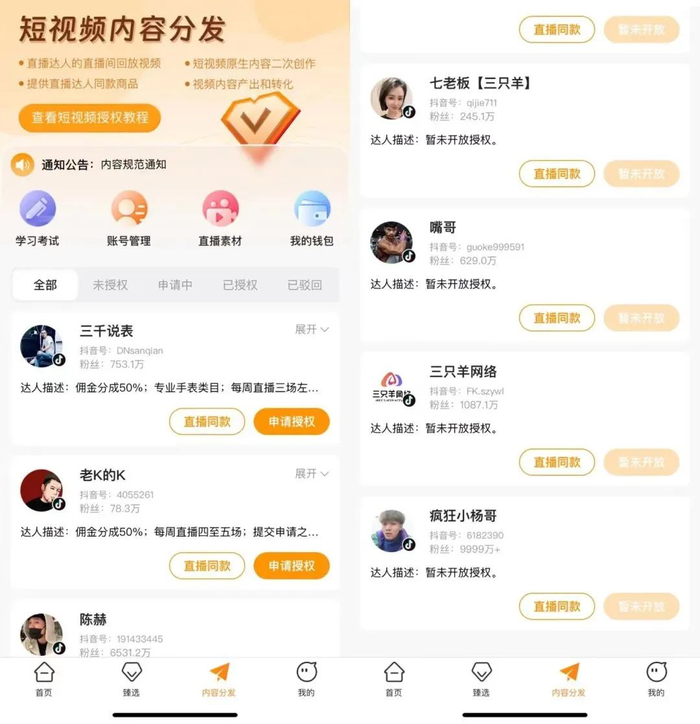This screenshot has width=700, height=724.
Task: Expand 三千说表's description with 展开
Action: 312,330
